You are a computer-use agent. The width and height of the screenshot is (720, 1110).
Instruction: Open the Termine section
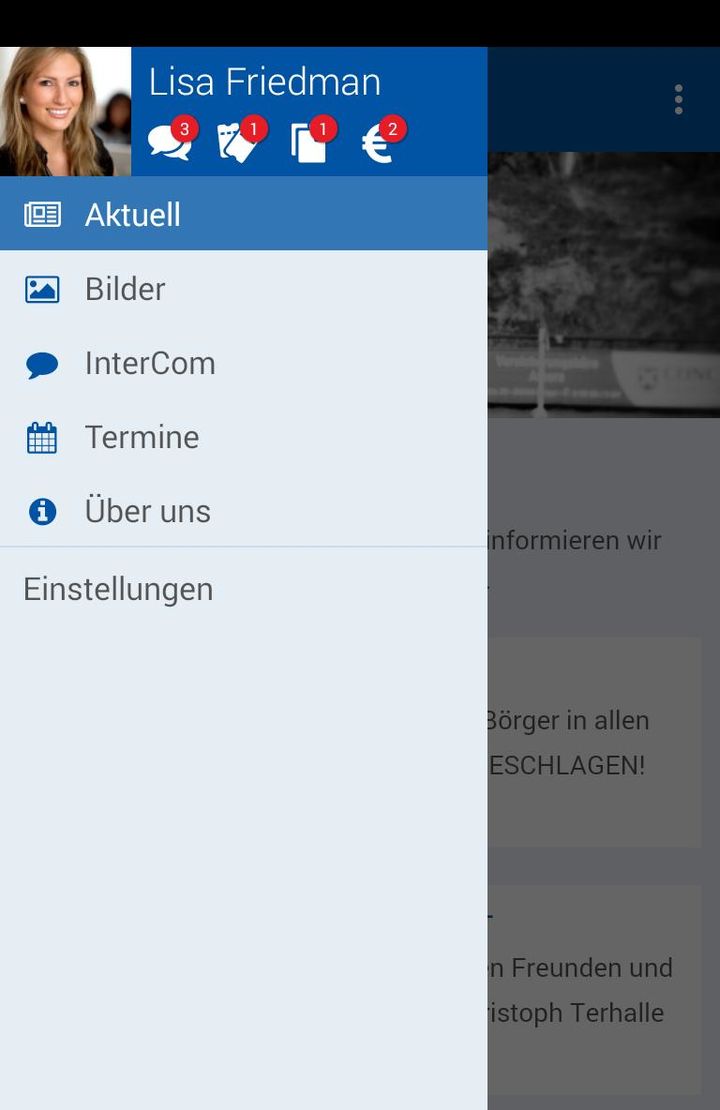[x=142, y=436]
